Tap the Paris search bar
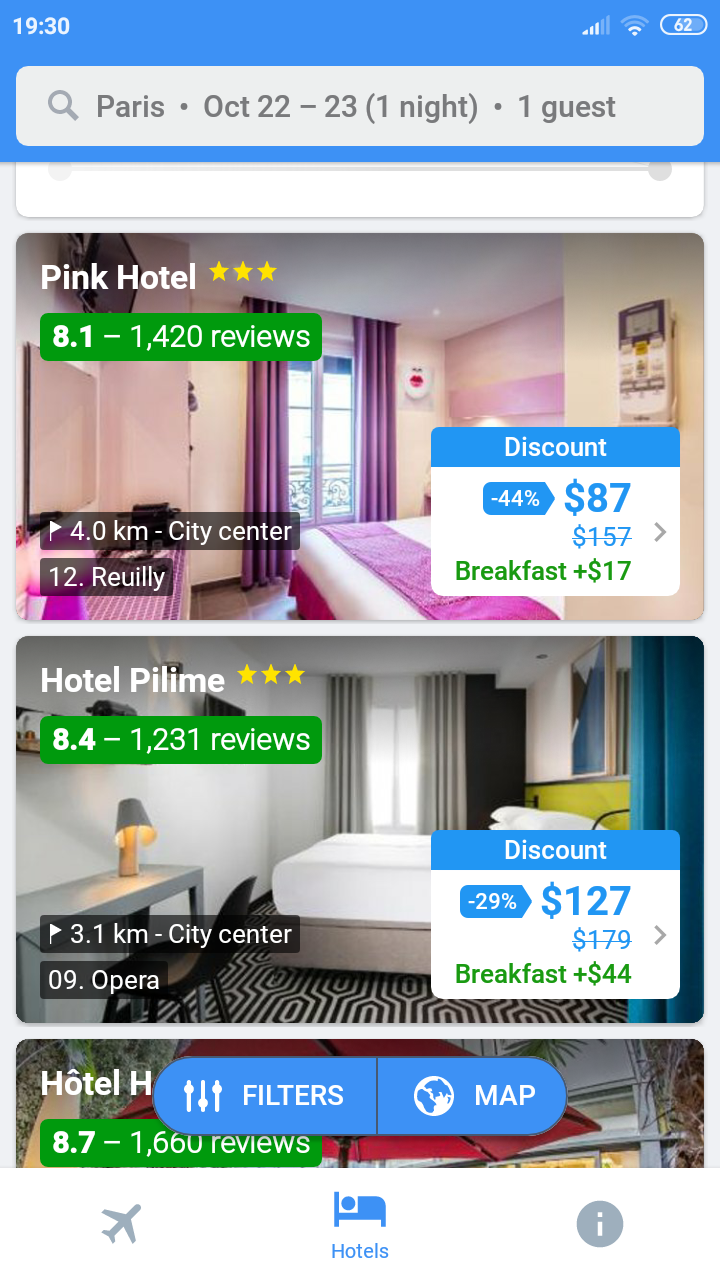The width and height of the screenshot is (720, 1280). coord(360,104)
